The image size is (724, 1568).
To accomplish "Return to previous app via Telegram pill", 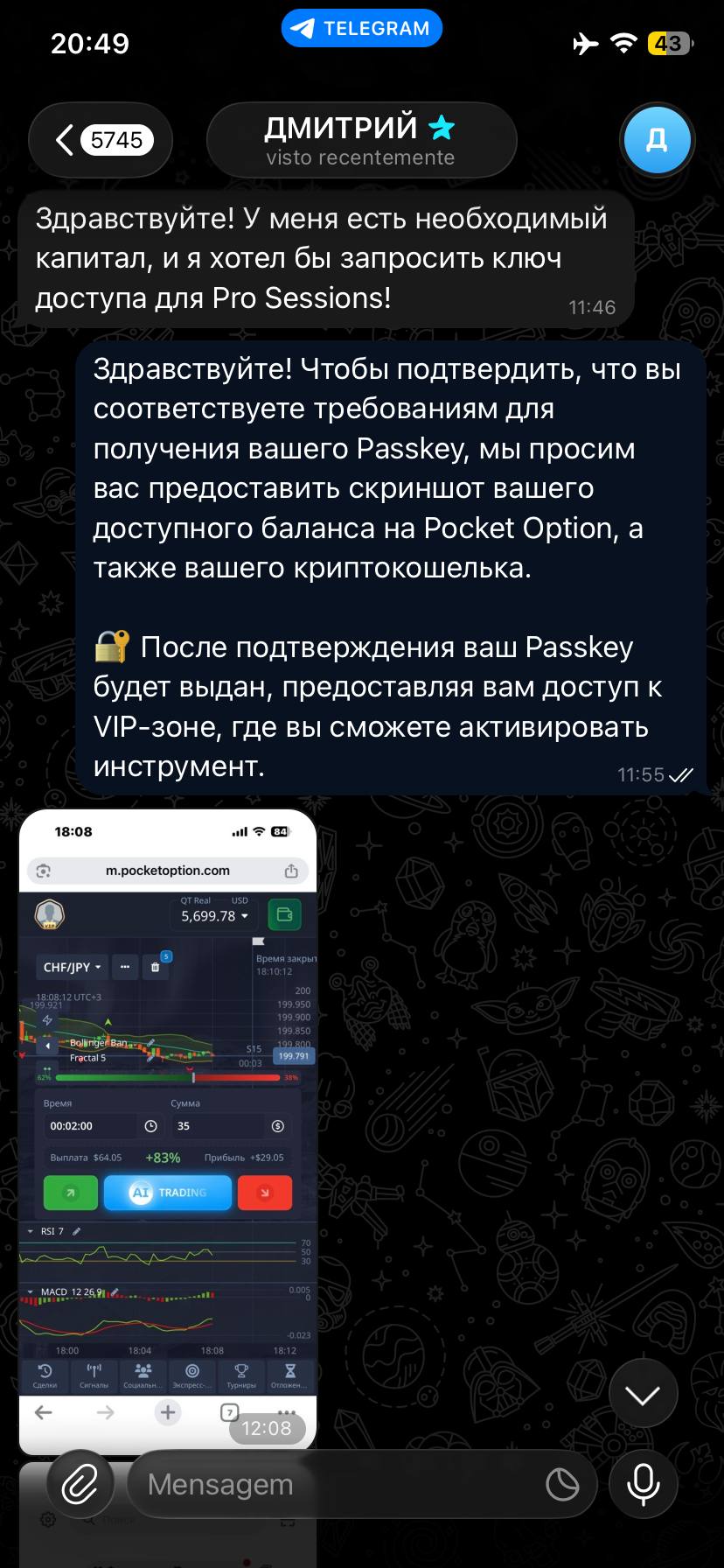I will [362, 29].
